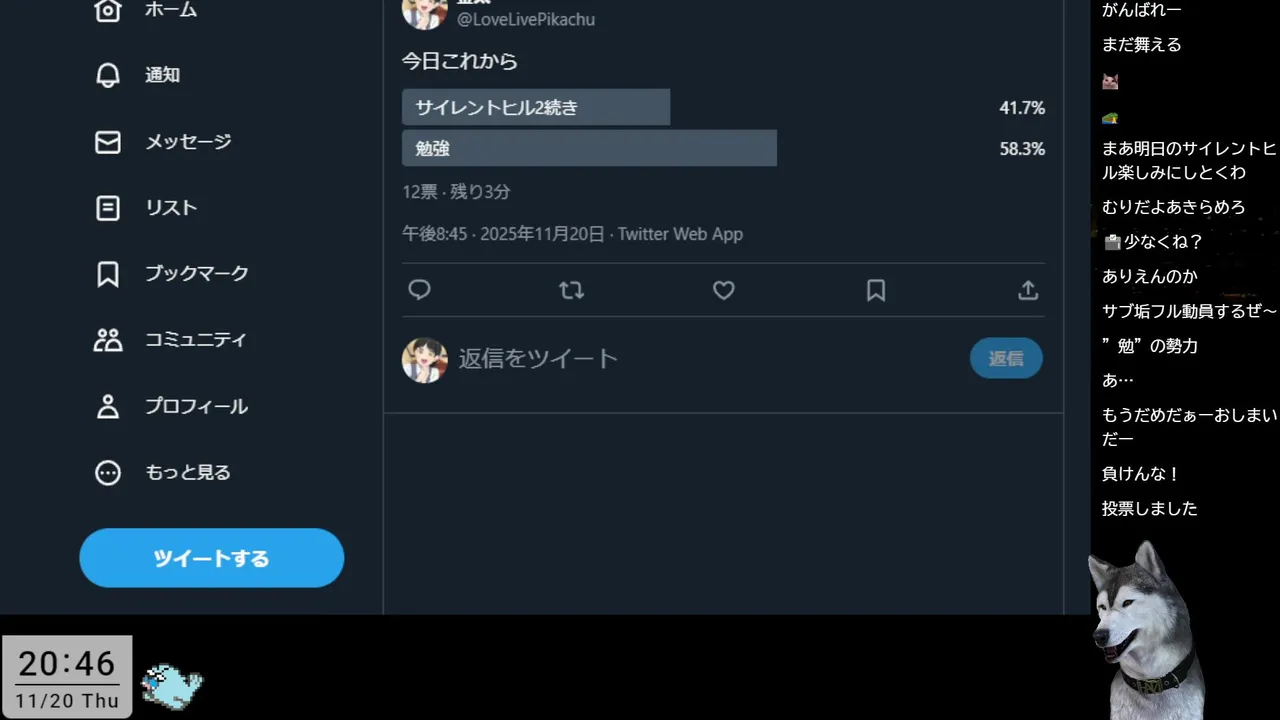Tap the ツイートする (Tweet) button
This screenshot has width=1280, height=720.
point(211,558)
